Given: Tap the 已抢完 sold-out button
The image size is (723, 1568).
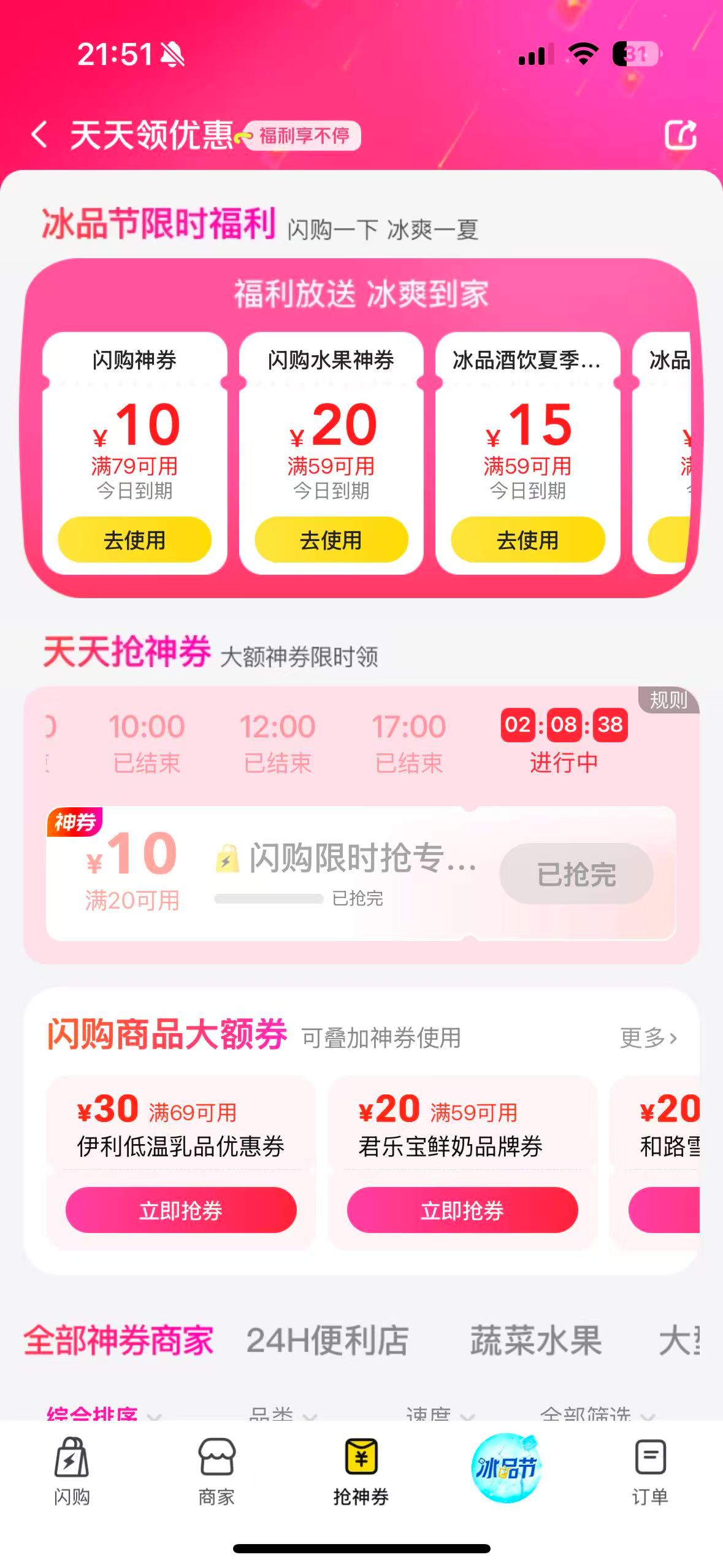Looking at the screenshot, I should click(x=576, y=874).
